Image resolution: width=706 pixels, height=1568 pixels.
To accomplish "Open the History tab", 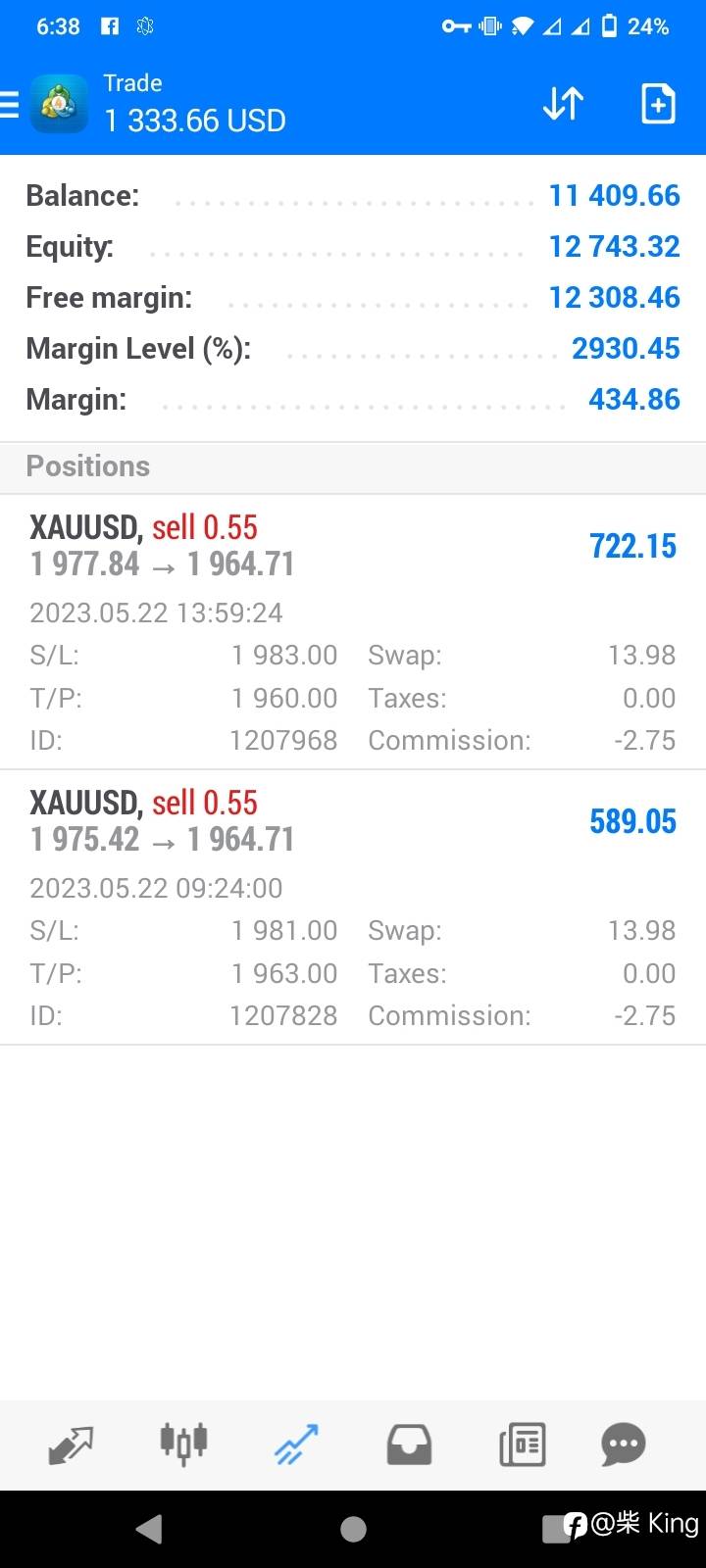I will pos(409,1445).
